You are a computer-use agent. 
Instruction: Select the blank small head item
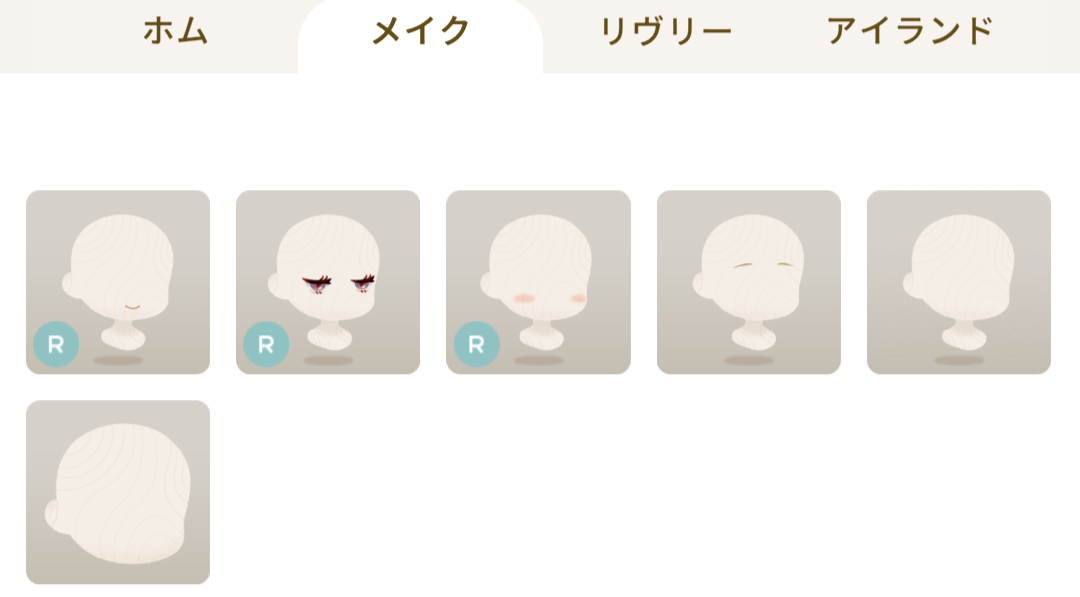coord(958,282)
